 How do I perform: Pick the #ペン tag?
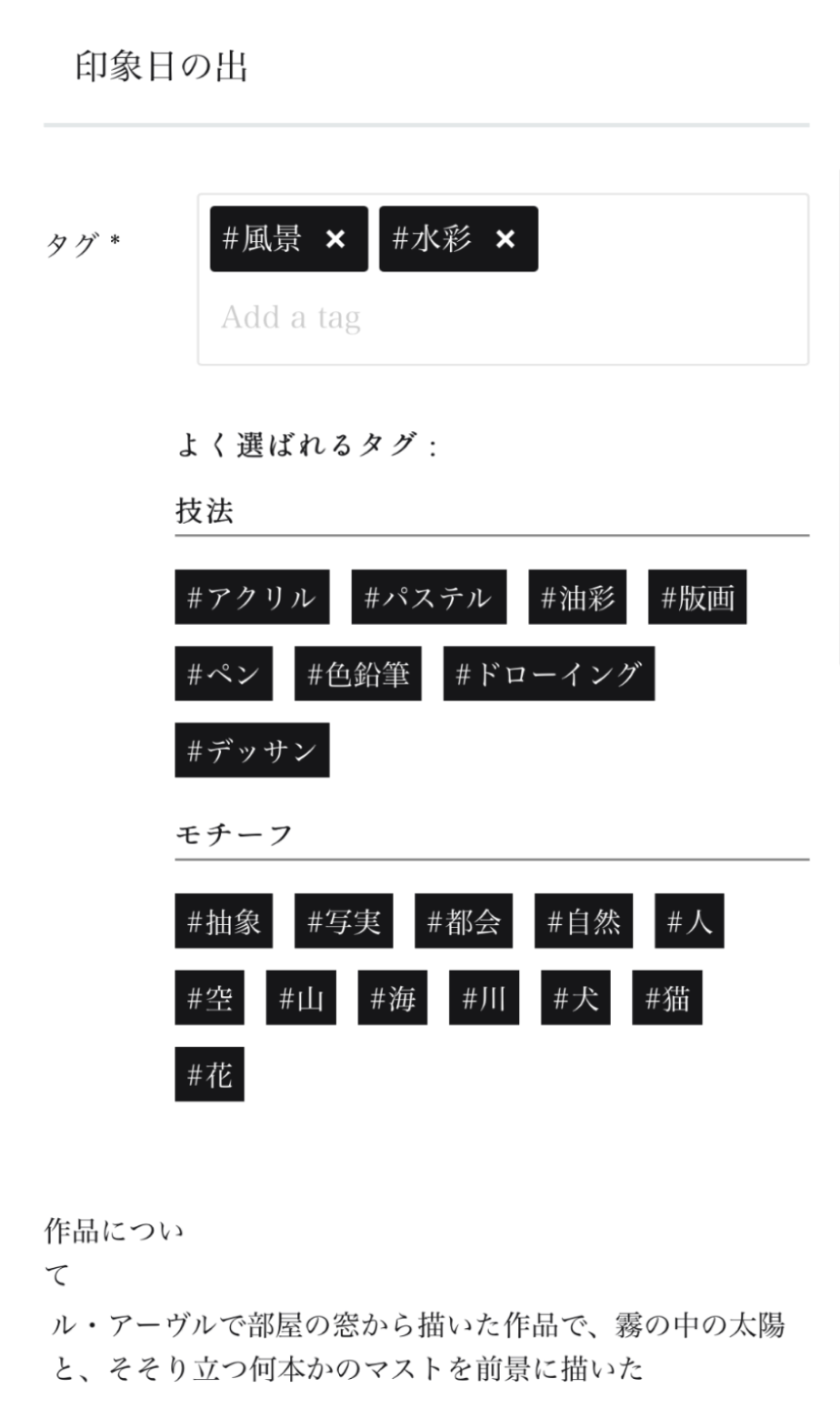(224, 674)
